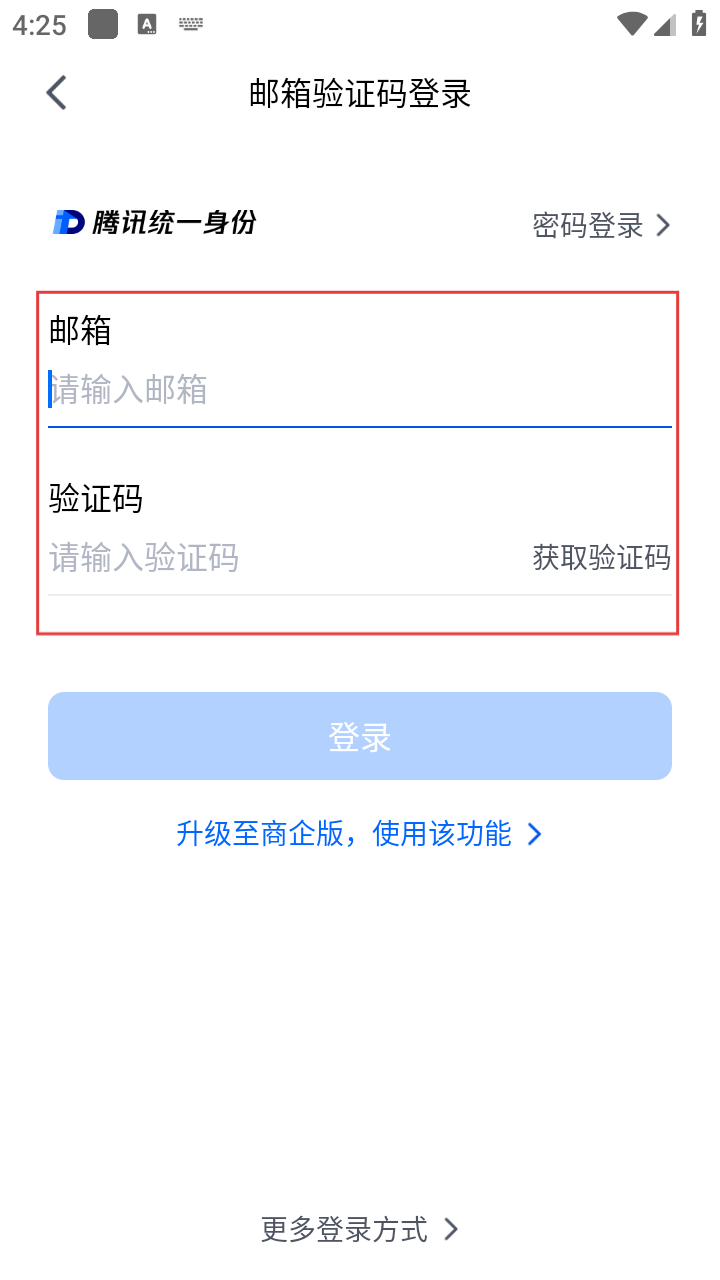Open 升级至商企版，使用该功能 link
This screenshot has width=720, height=1280.
click(358, 833)
